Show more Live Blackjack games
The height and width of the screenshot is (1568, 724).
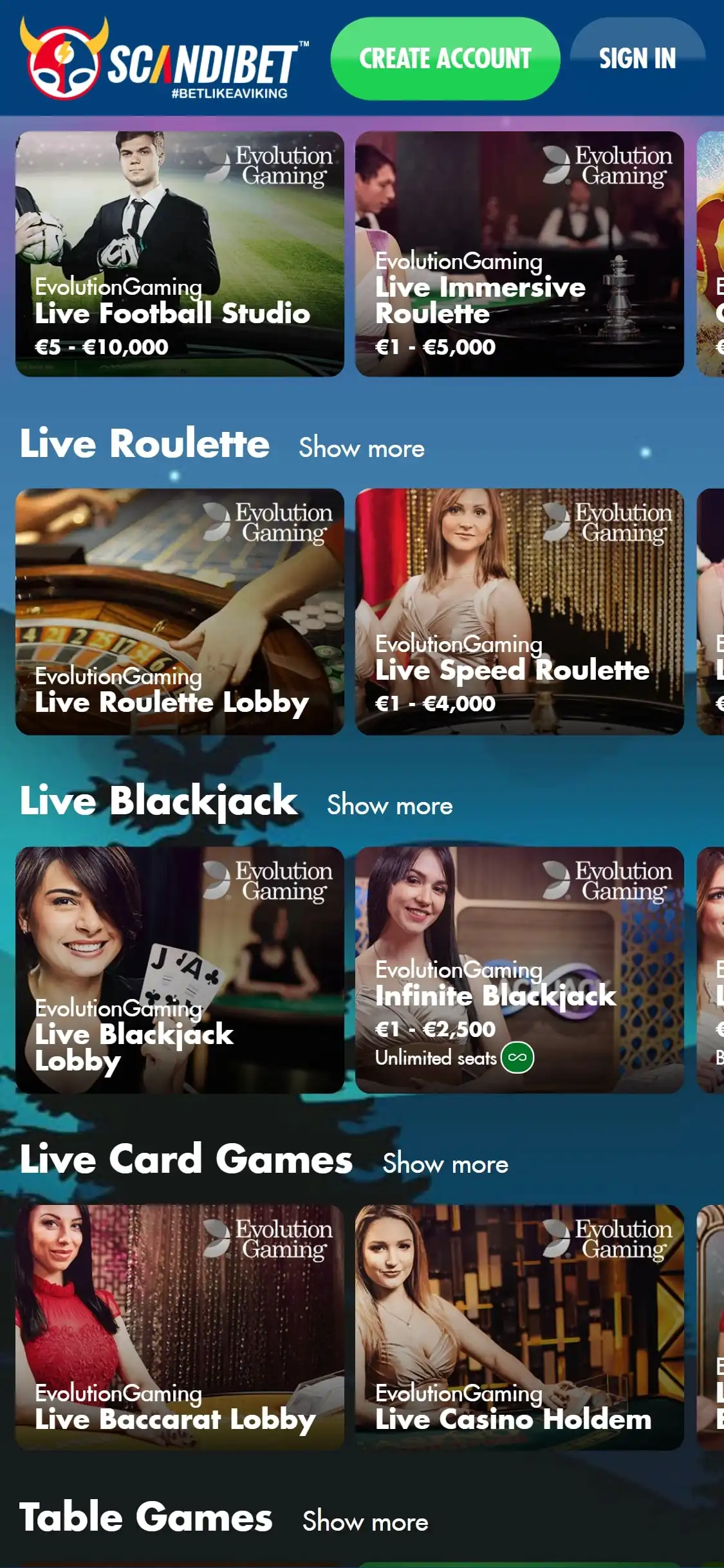coord(390,805)
